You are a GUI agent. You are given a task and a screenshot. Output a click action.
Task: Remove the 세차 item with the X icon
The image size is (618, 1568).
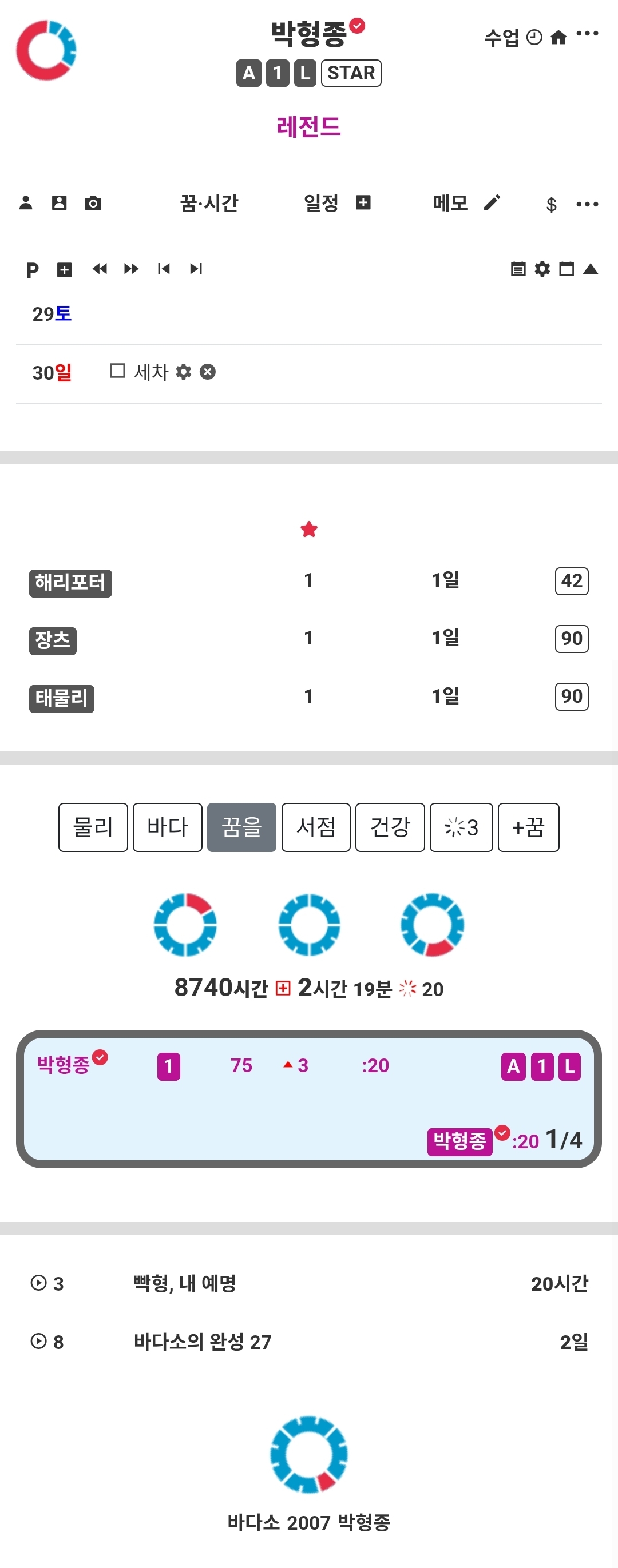click(208, 371)
